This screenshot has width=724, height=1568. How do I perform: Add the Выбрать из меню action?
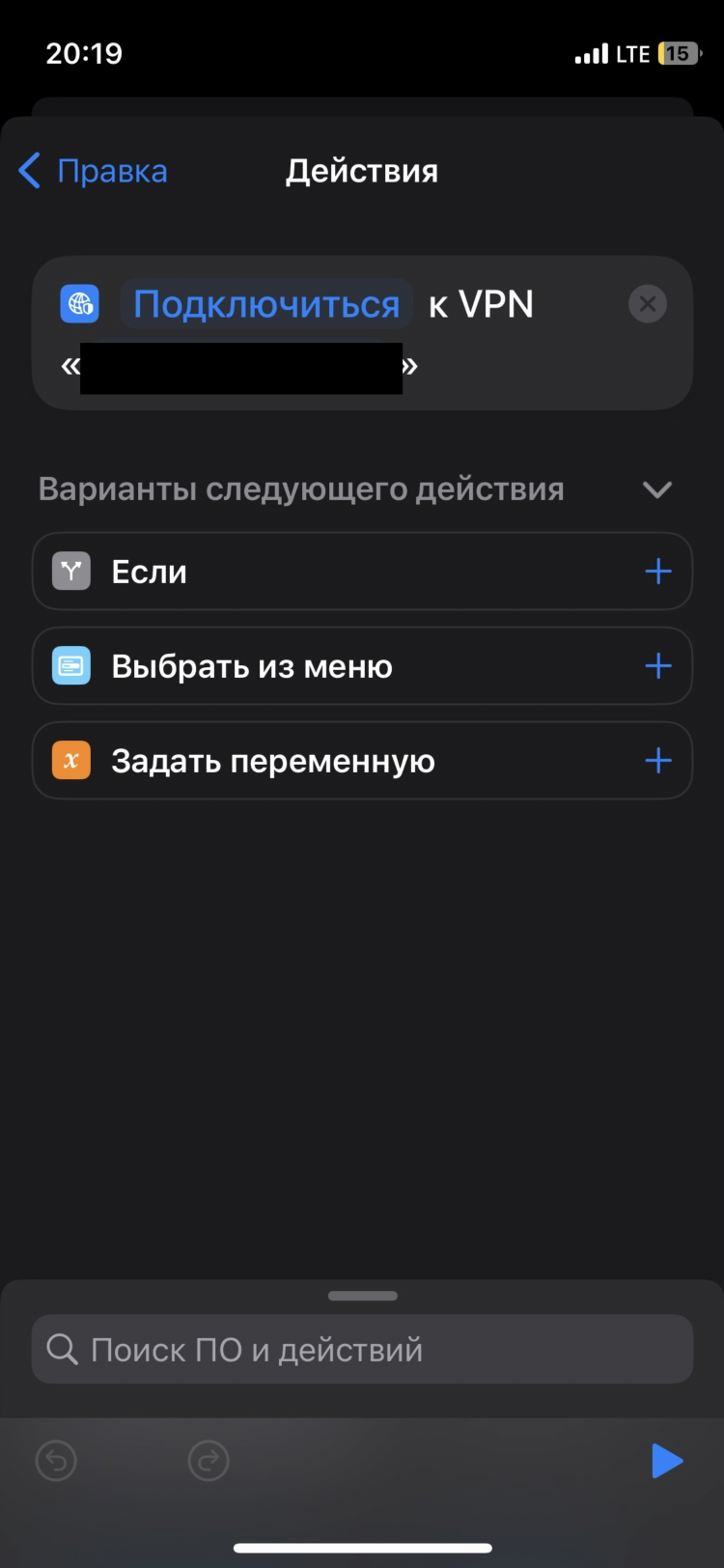point(658,666)
